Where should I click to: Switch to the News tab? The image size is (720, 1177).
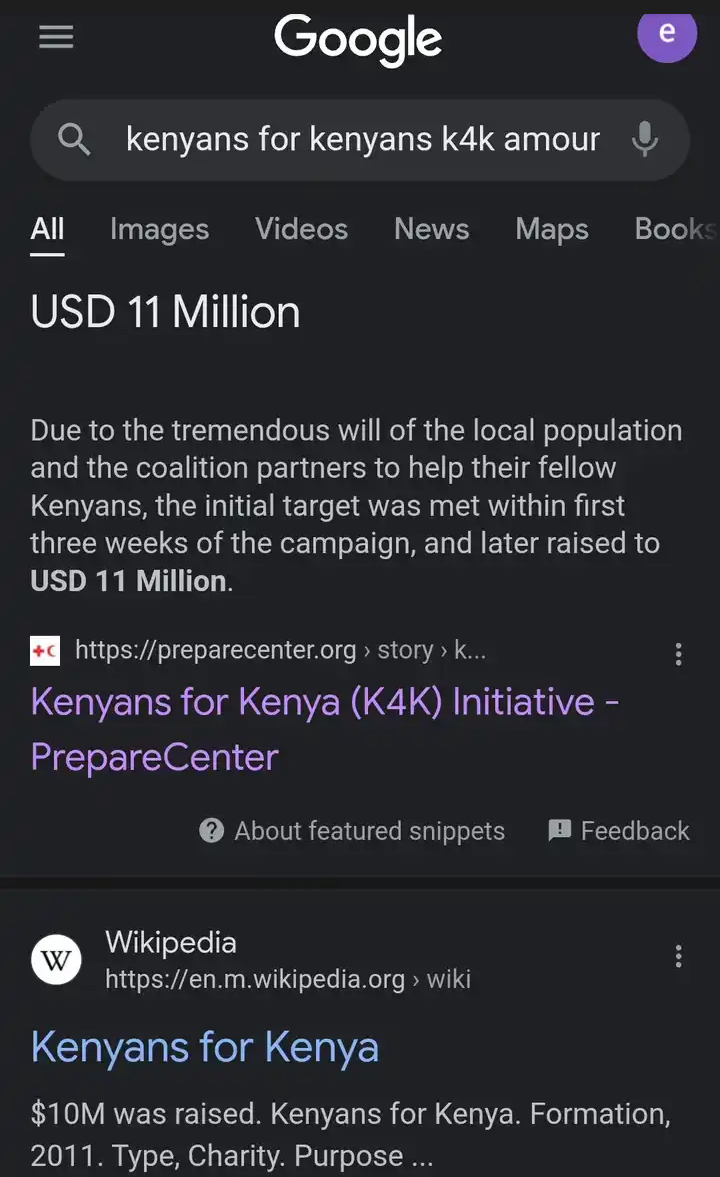[432, 229]
